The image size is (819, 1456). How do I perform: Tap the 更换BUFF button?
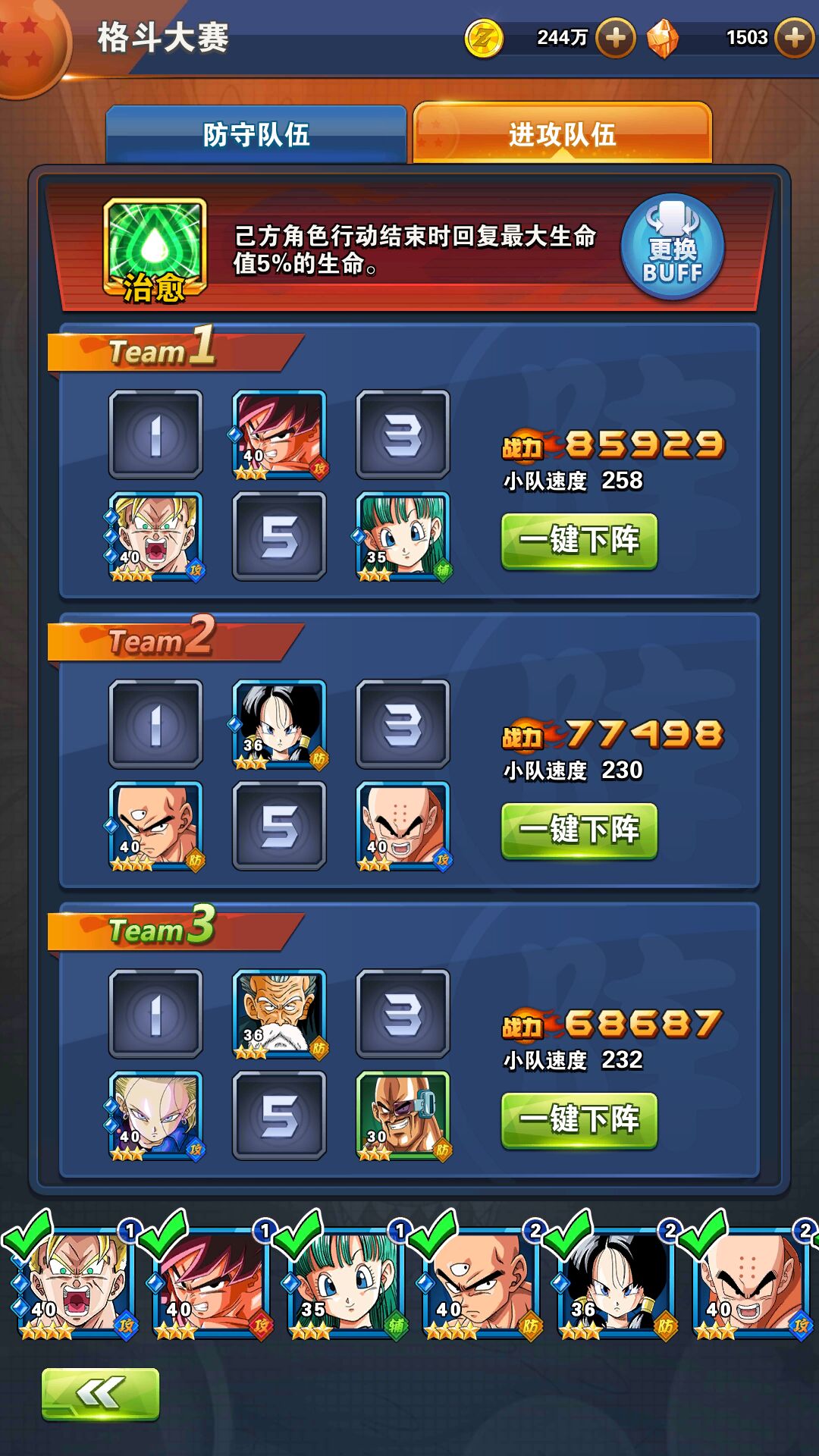click(672, 247)
